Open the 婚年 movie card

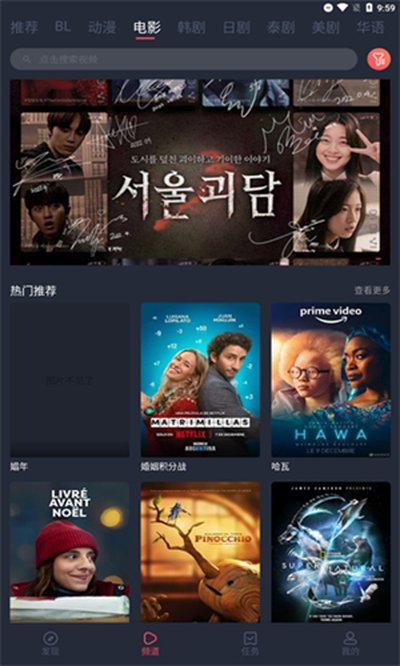coord(70,387)
